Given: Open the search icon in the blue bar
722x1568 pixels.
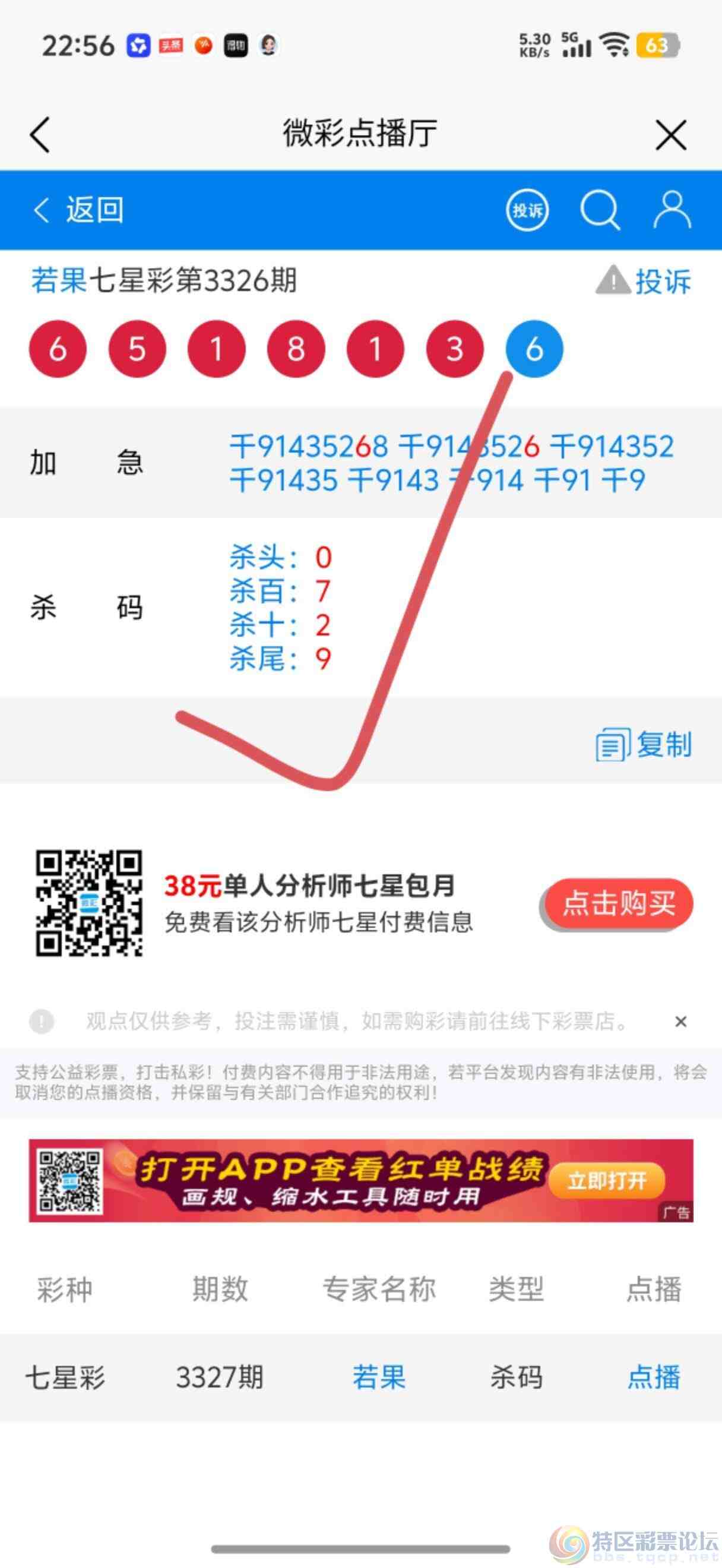Looking at the screenshot, I should coord(600,210).
